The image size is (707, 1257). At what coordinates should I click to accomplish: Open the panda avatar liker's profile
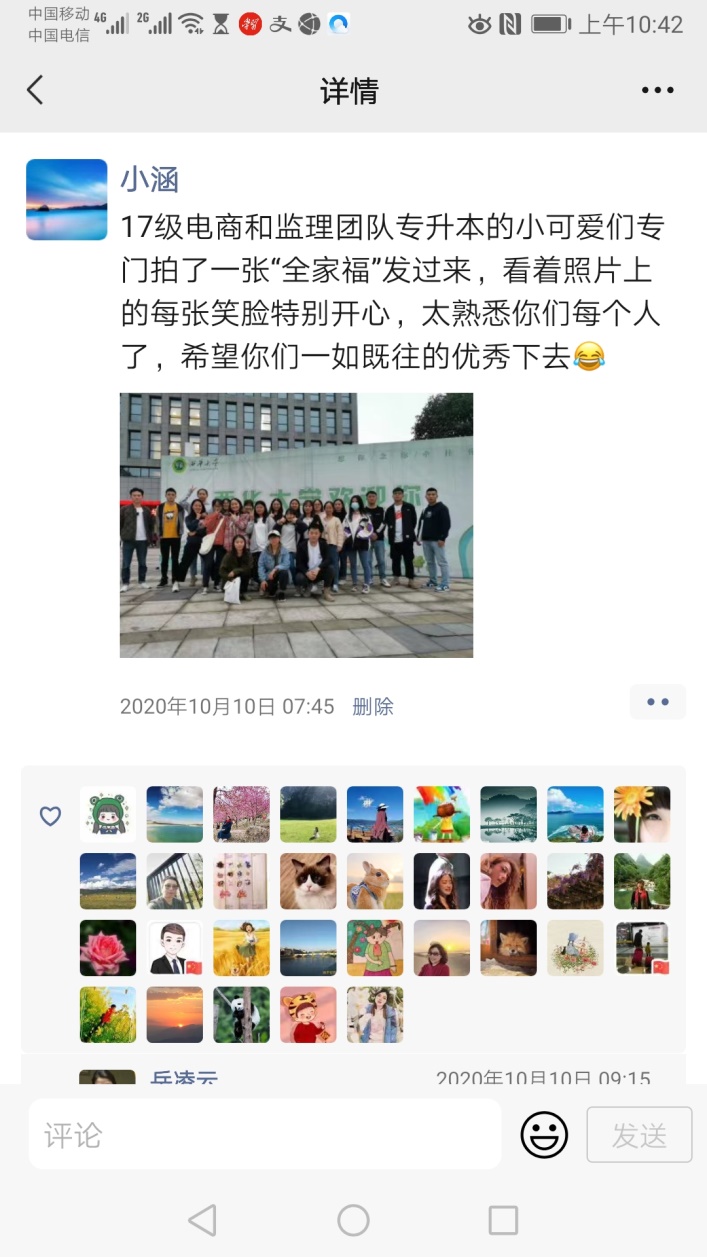tap(241, 1014)
